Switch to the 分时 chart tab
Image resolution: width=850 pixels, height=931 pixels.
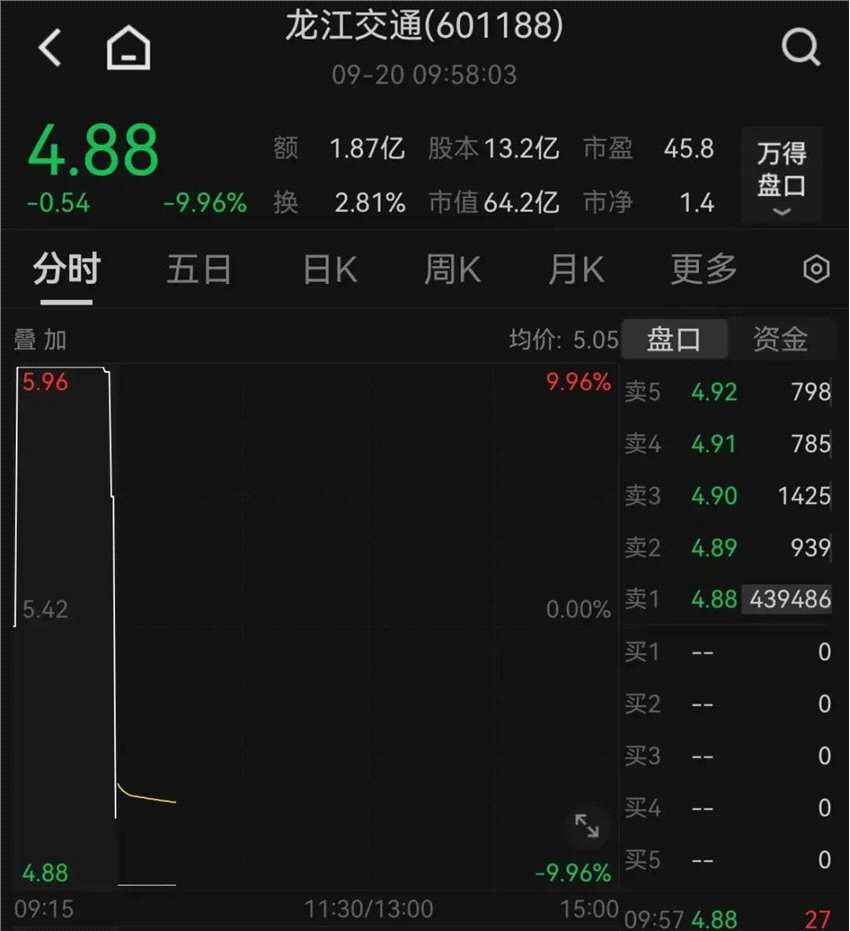tap(66, 270)
